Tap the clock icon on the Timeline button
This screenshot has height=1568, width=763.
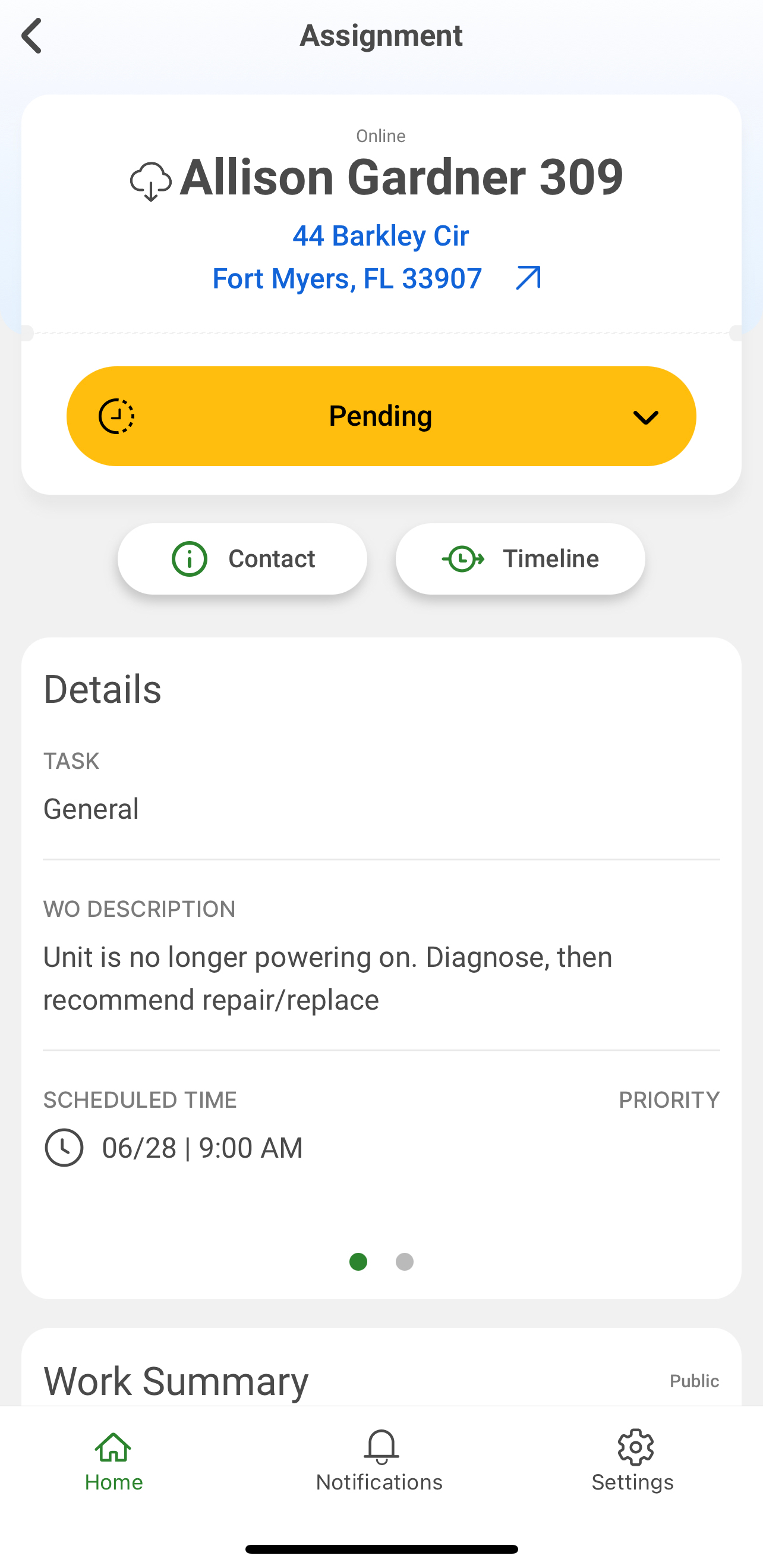point(464,558)
